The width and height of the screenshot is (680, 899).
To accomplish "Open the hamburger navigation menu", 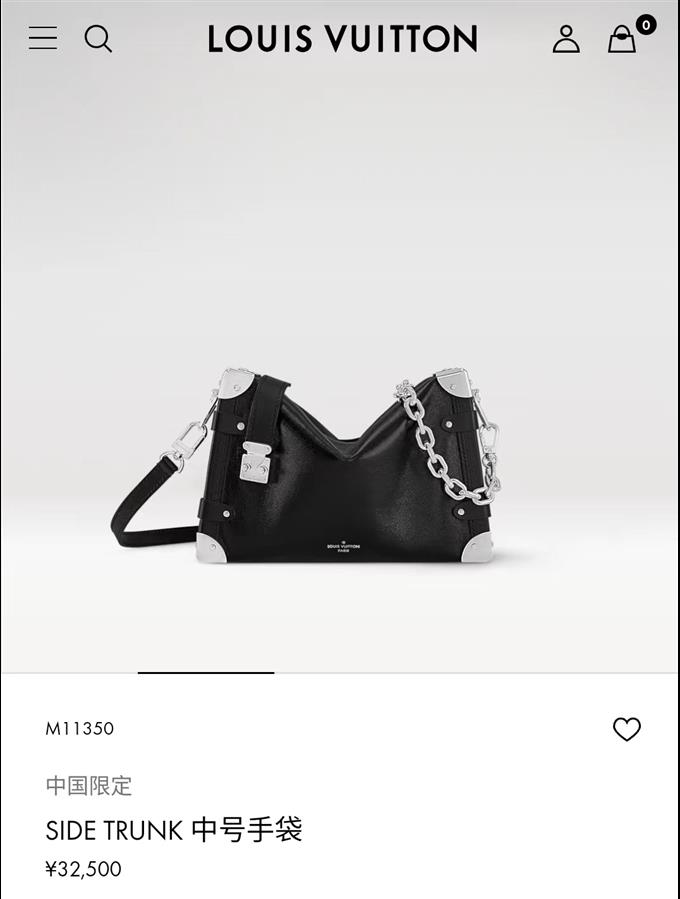I will [x=43, y=39].
